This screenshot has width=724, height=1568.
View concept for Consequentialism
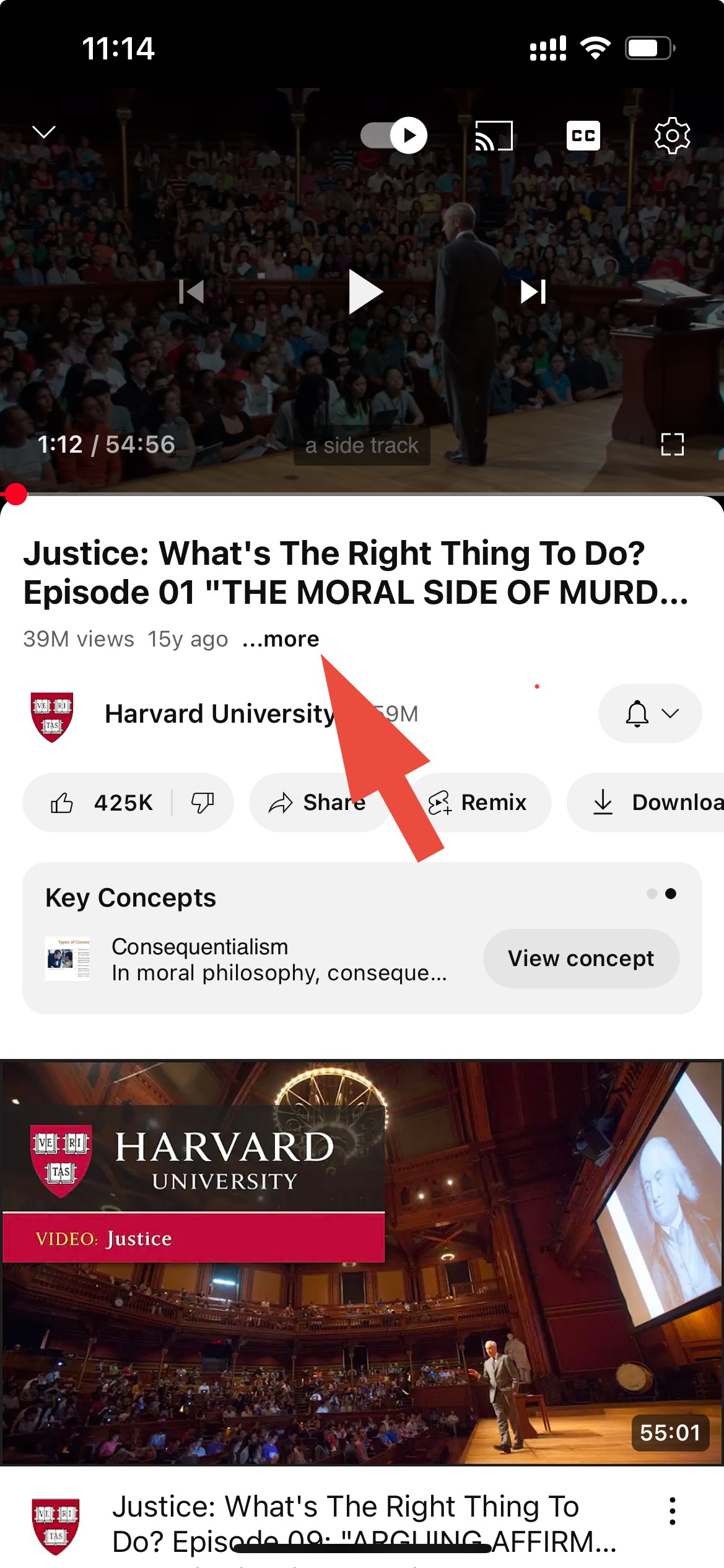[x=580, y=958]
